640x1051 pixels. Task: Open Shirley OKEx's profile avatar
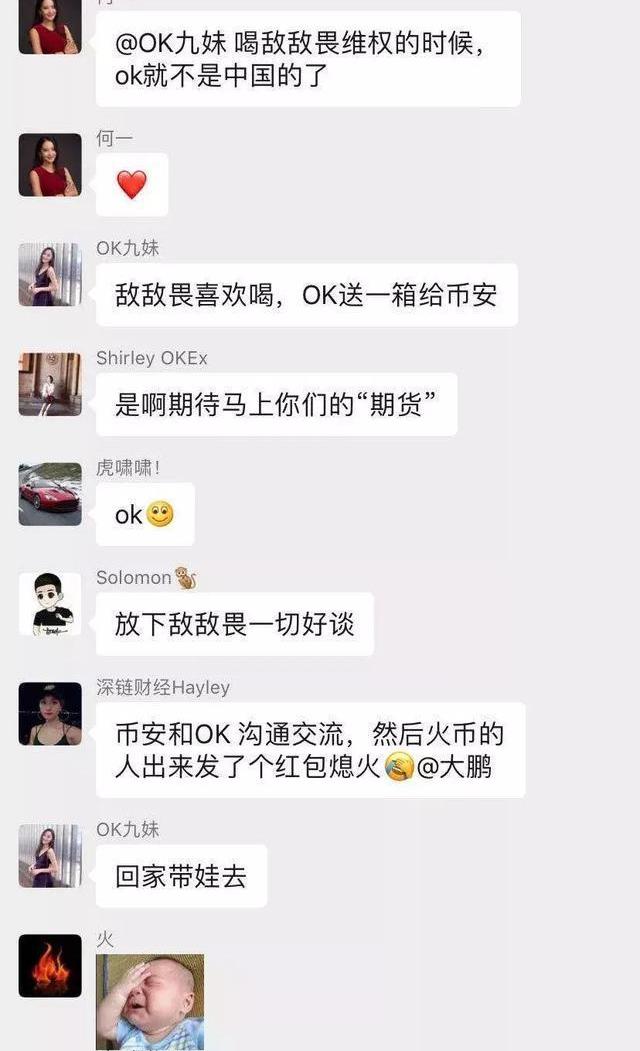point(50,384)
